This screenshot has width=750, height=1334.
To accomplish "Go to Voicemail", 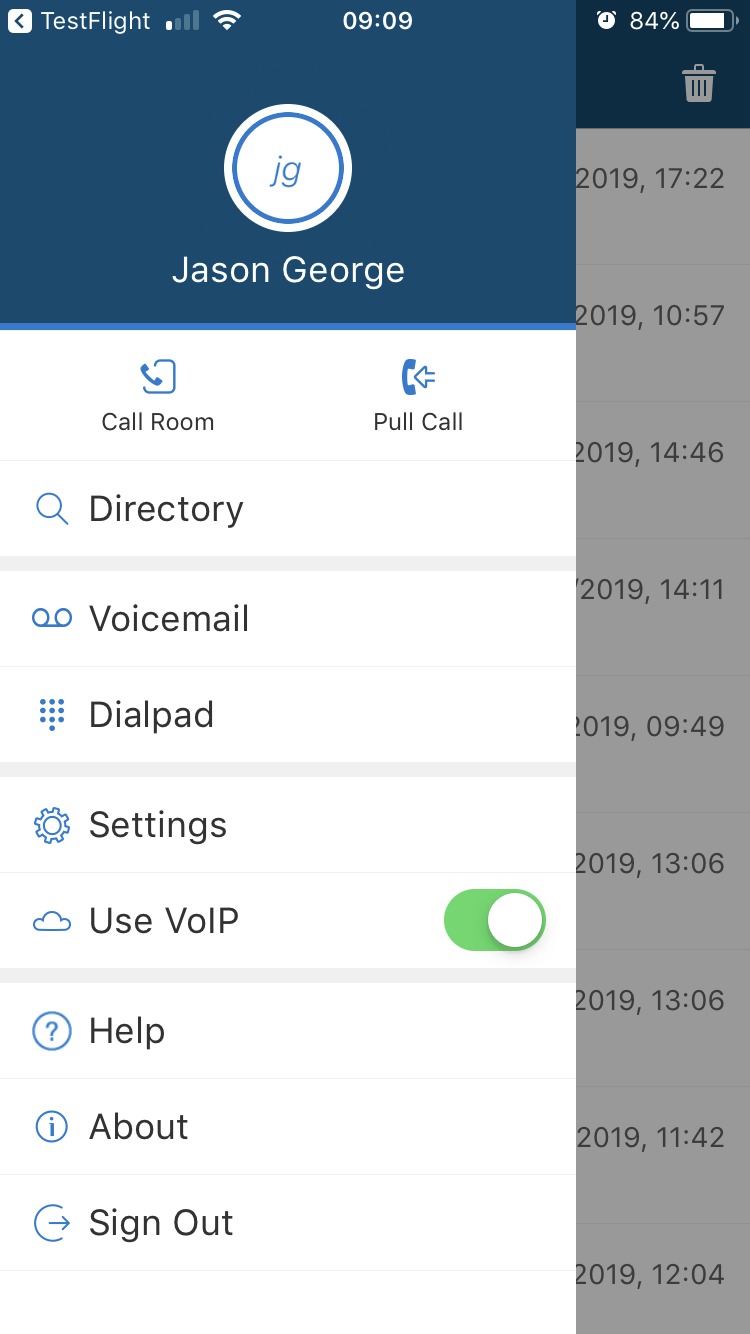I will [288, 619].
